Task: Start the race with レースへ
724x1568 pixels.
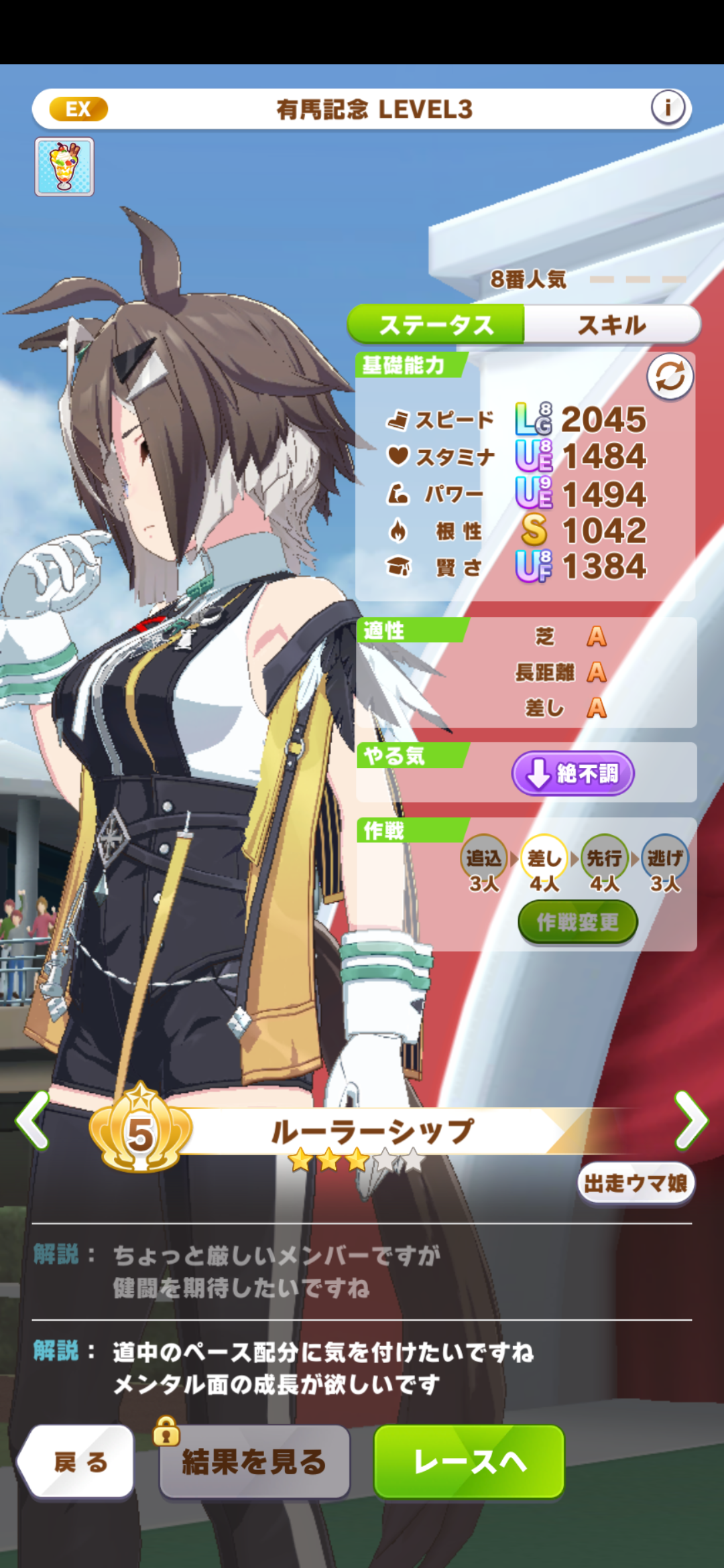Action: pyautogui.click(x=469, y=1461)
